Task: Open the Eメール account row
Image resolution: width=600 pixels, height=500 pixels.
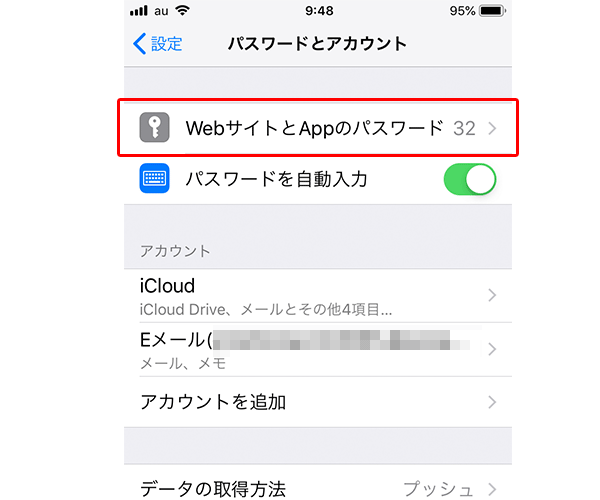Action: click(318, 349)
